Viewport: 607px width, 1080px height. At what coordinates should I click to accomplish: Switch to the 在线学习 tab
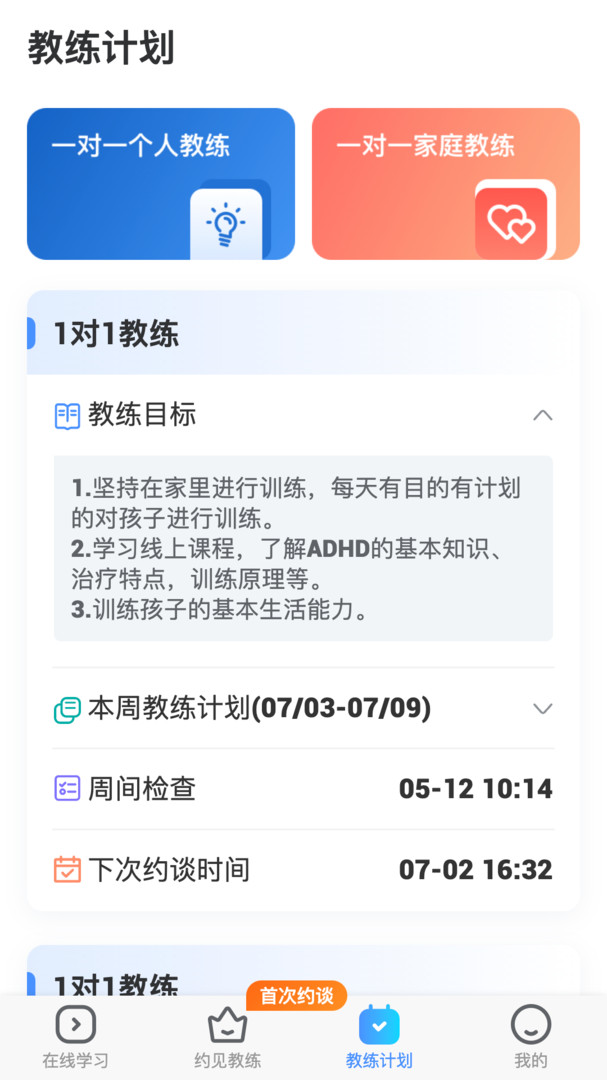(x=75, y=1037)
